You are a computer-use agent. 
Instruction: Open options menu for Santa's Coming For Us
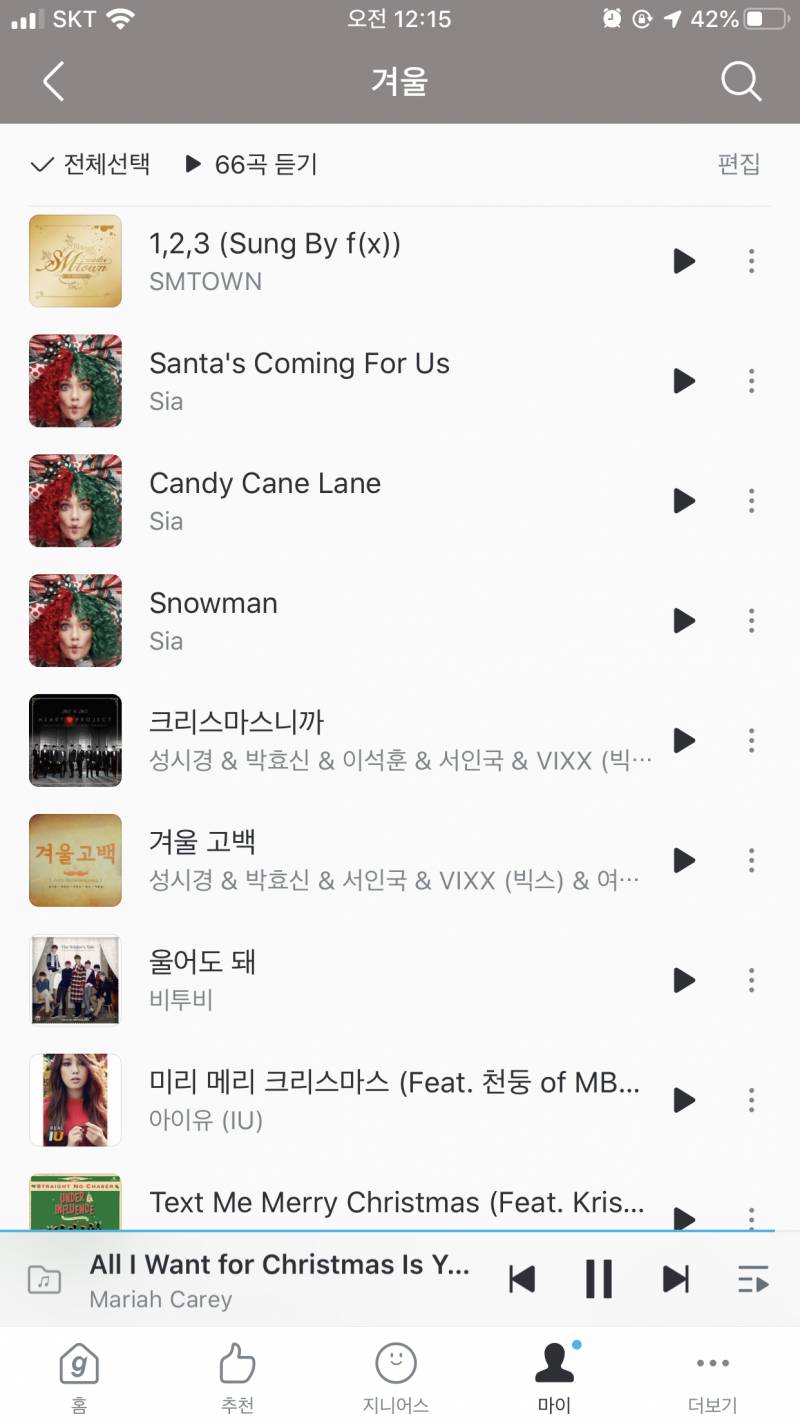coord(751,381)
